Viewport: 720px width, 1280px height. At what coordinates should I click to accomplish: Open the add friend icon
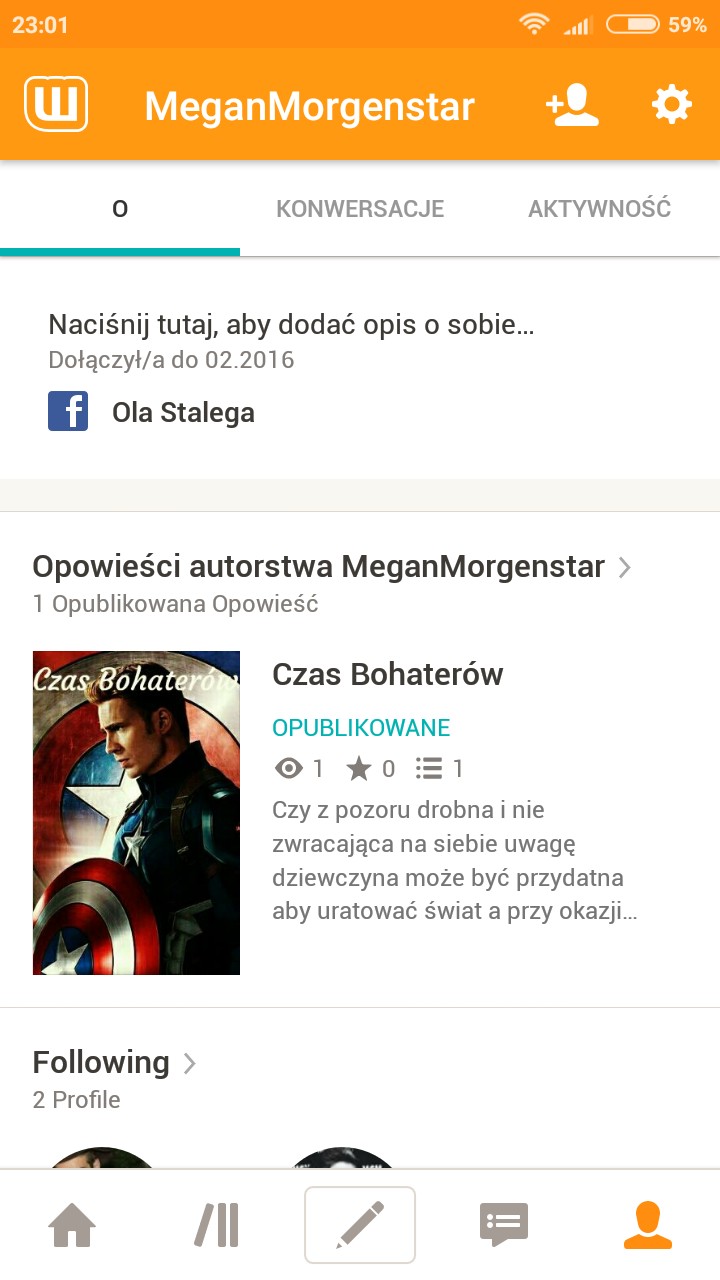click(x=572, y=104)
